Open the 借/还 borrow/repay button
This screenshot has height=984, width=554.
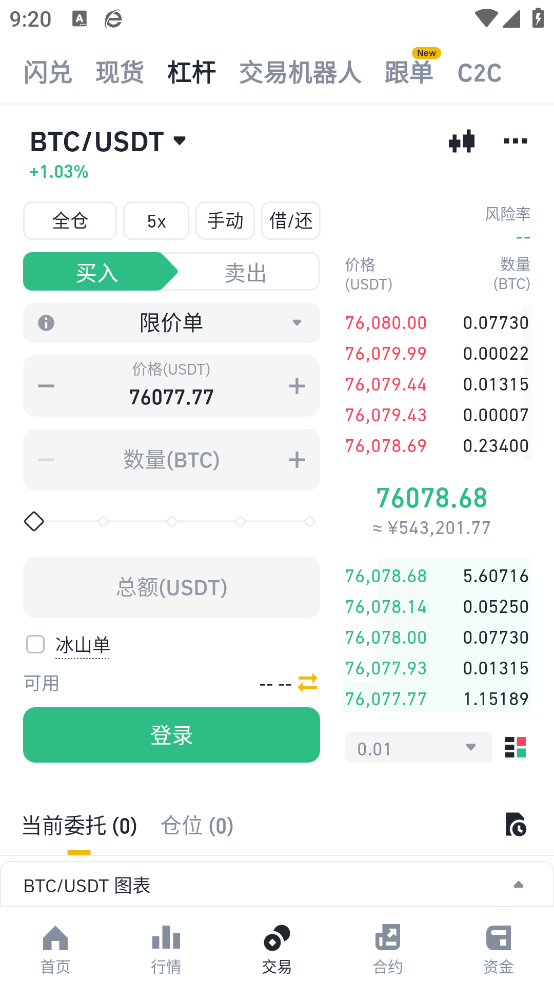[290, 221]
